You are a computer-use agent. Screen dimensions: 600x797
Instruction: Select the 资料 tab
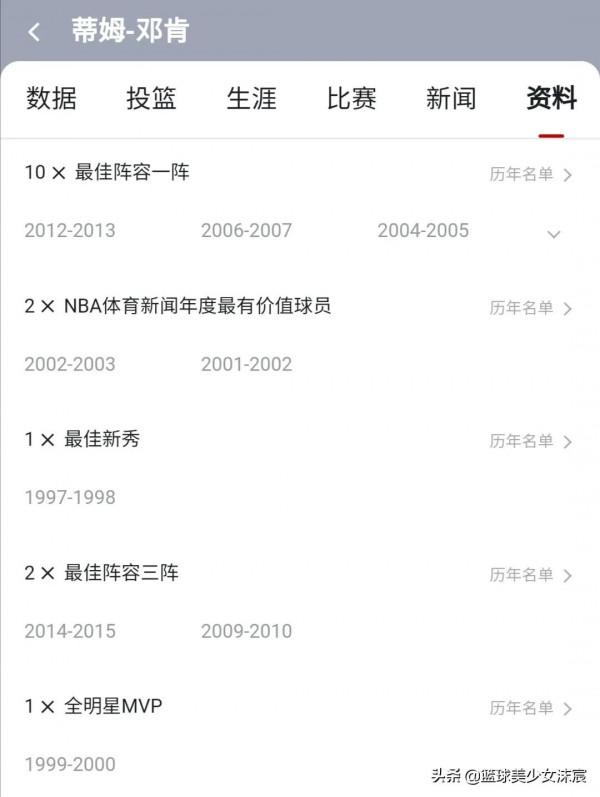coord(551,99)
